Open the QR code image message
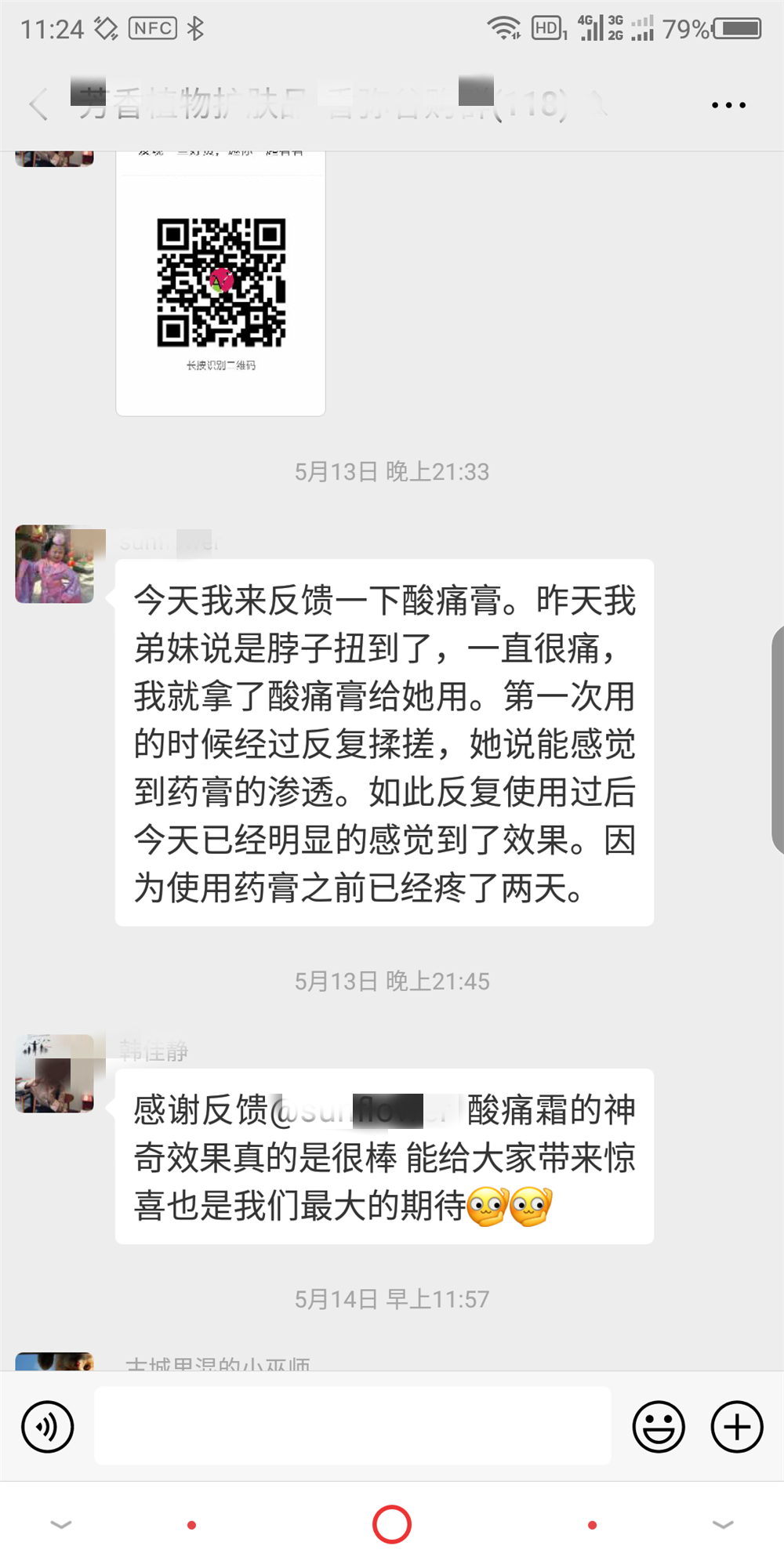This screenshot has height=1568, width=784. coord(220,284)
